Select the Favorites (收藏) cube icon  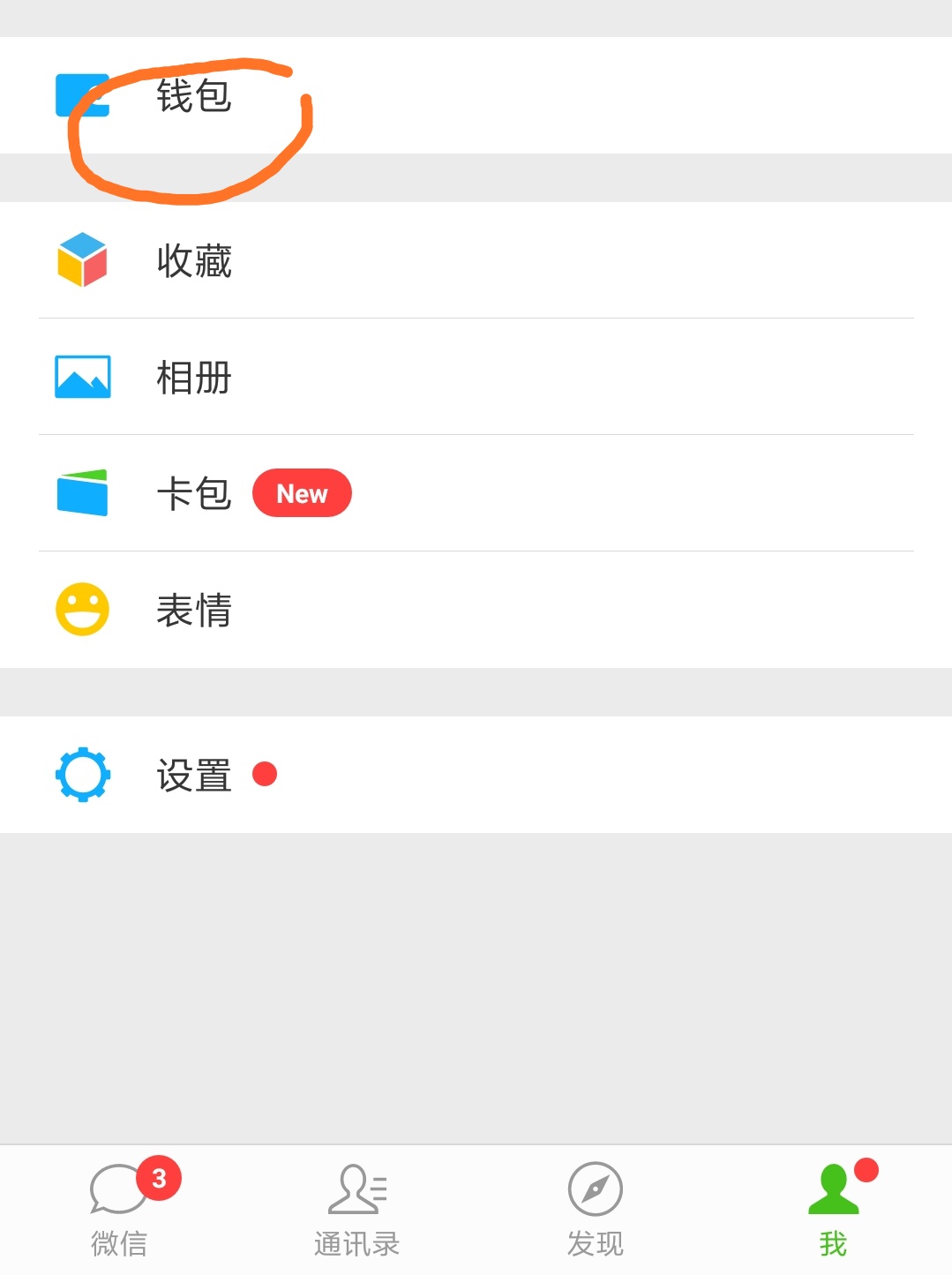pyautogui.click(x=82, y=259)
